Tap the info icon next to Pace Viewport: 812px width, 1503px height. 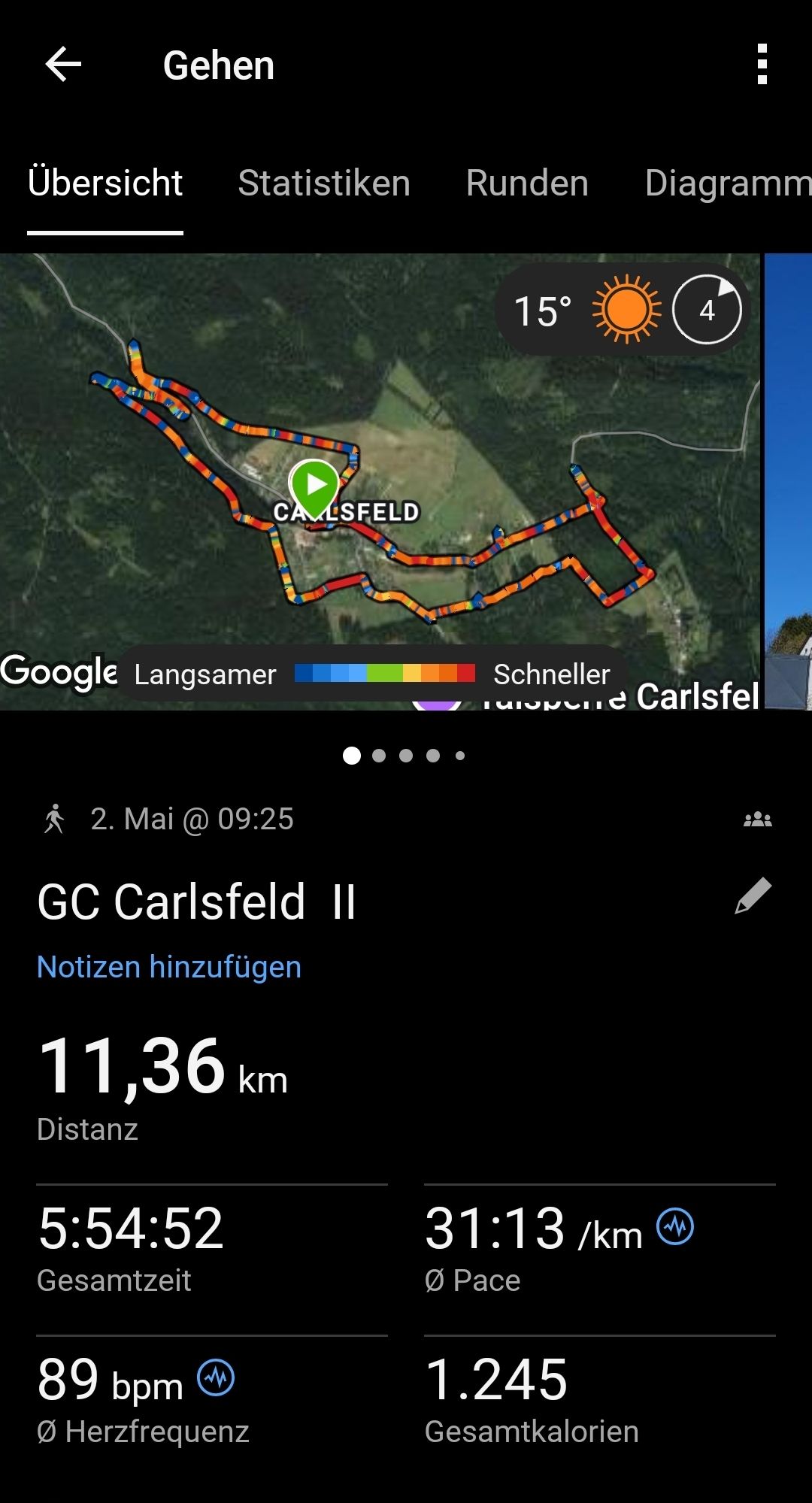(675, 1226)
